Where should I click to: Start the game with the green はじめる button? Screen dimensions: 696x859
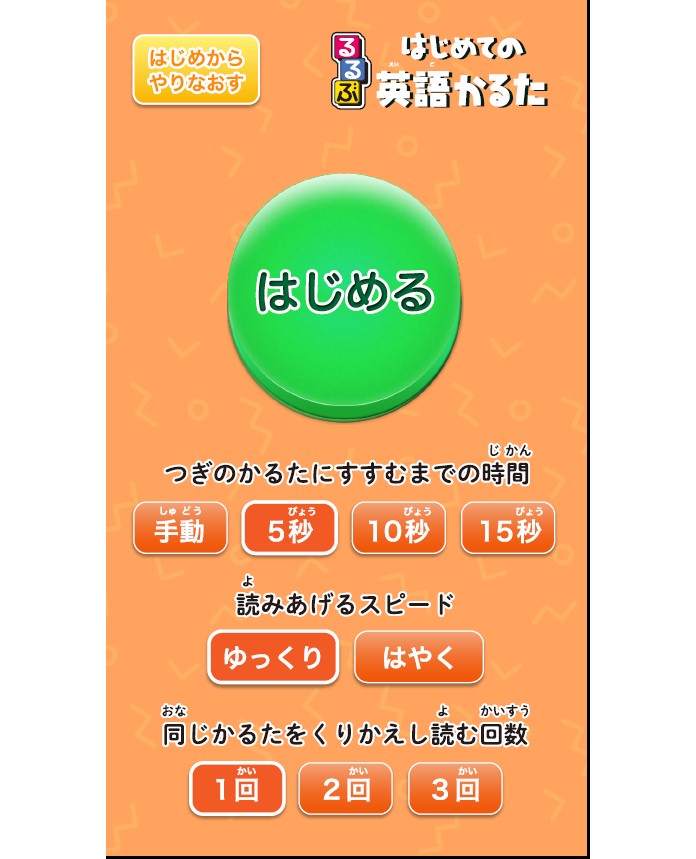tap(345, 293)
